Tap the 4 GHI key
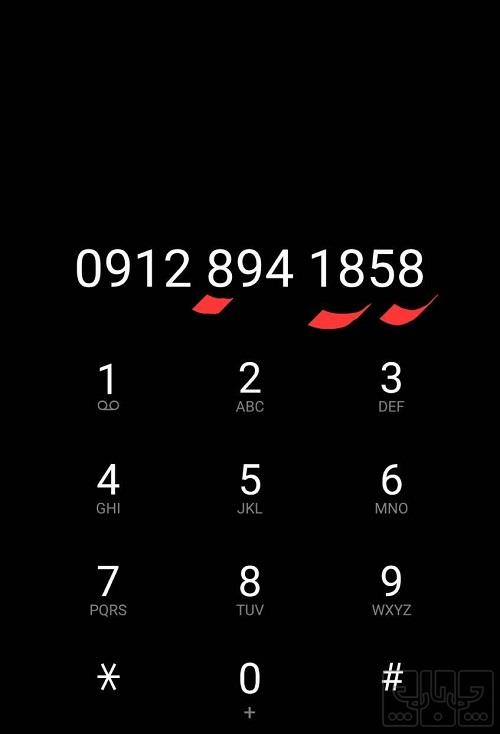This screenshot has width=500, height=734. [x=108, y=488]
